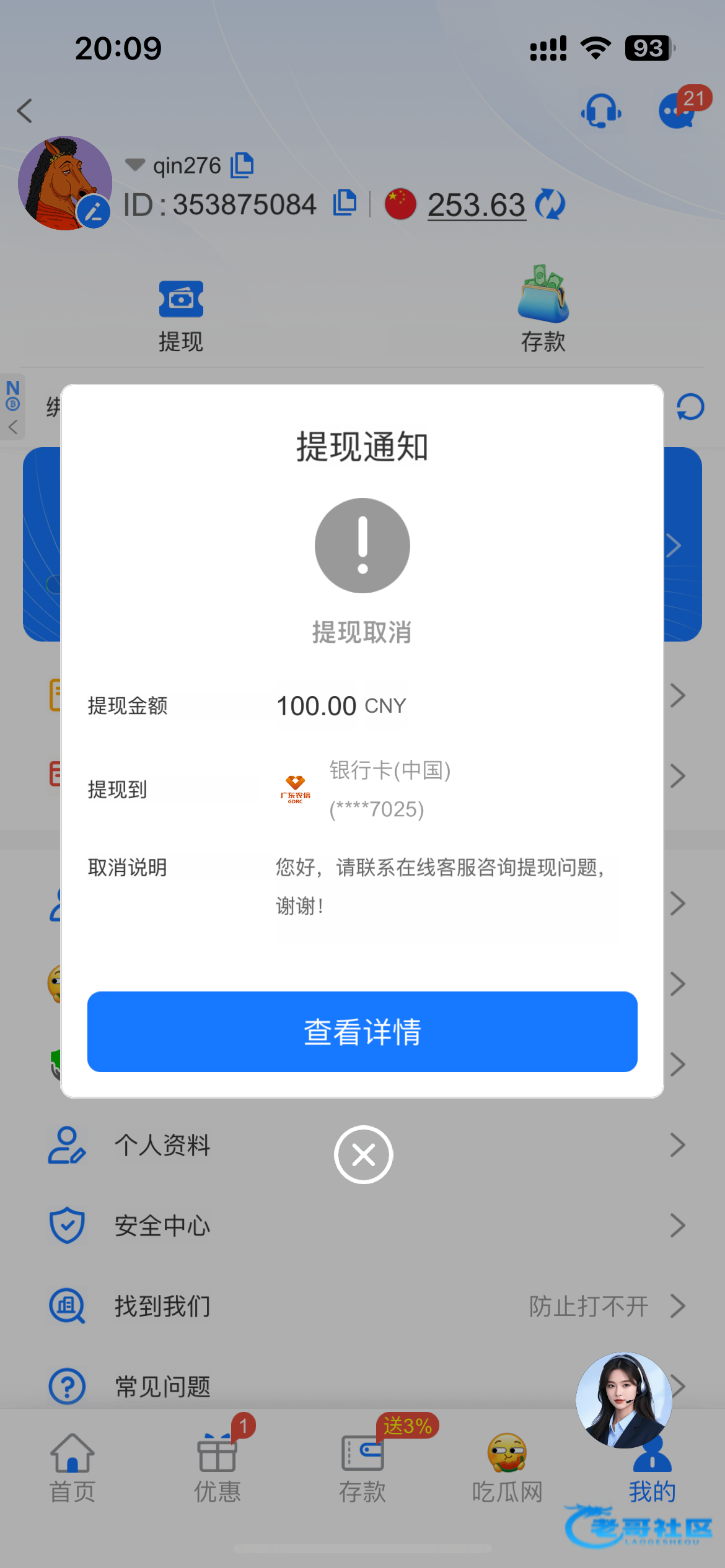The width and height of the screenshot is (725, 1568).
Task: Open the 提现 withdrawal shortcut
Action: [x=181, y=316]
